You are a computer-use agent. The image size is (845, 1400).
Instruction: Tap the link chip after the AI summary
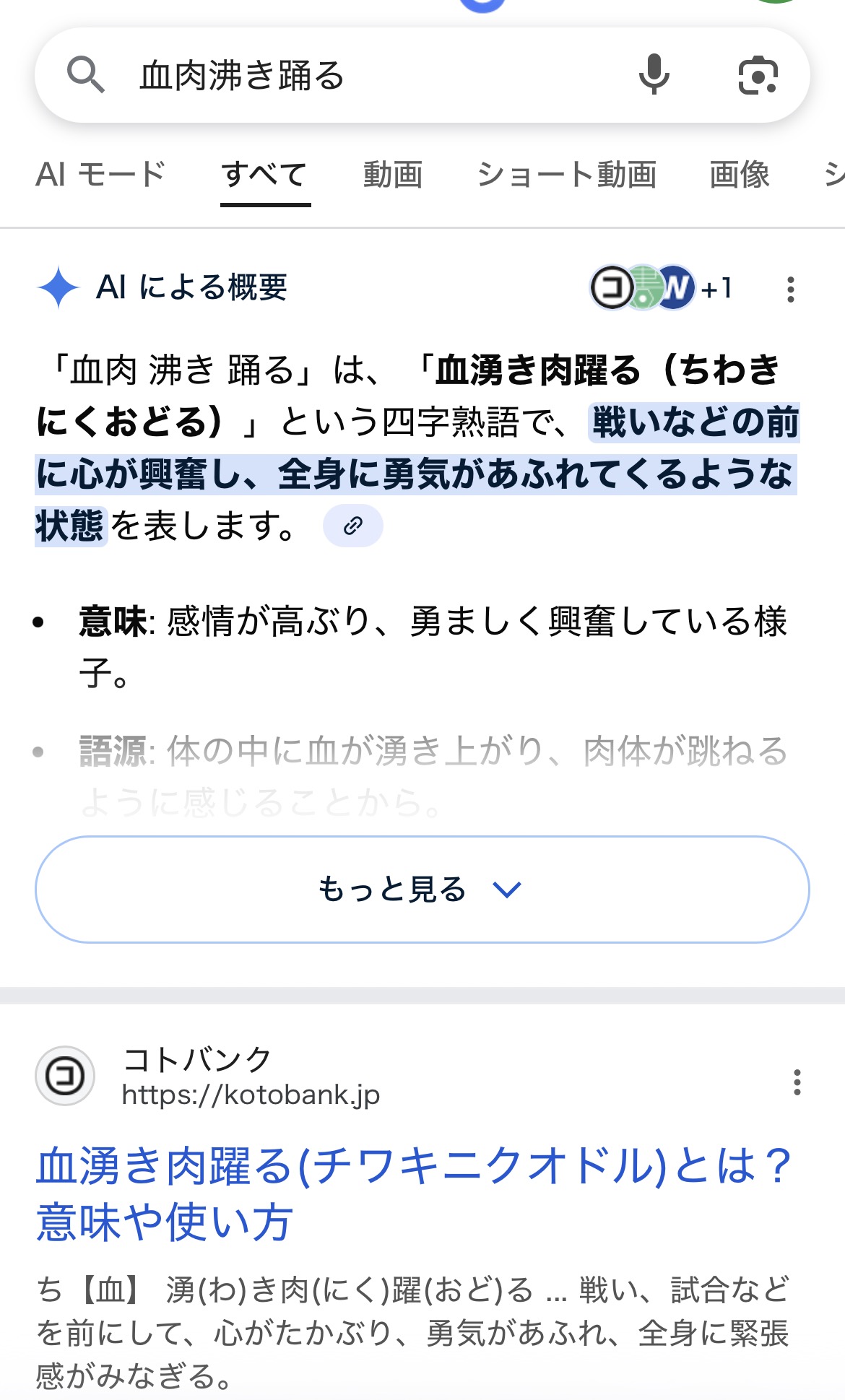pyautogui.click(x=352, y=526)
